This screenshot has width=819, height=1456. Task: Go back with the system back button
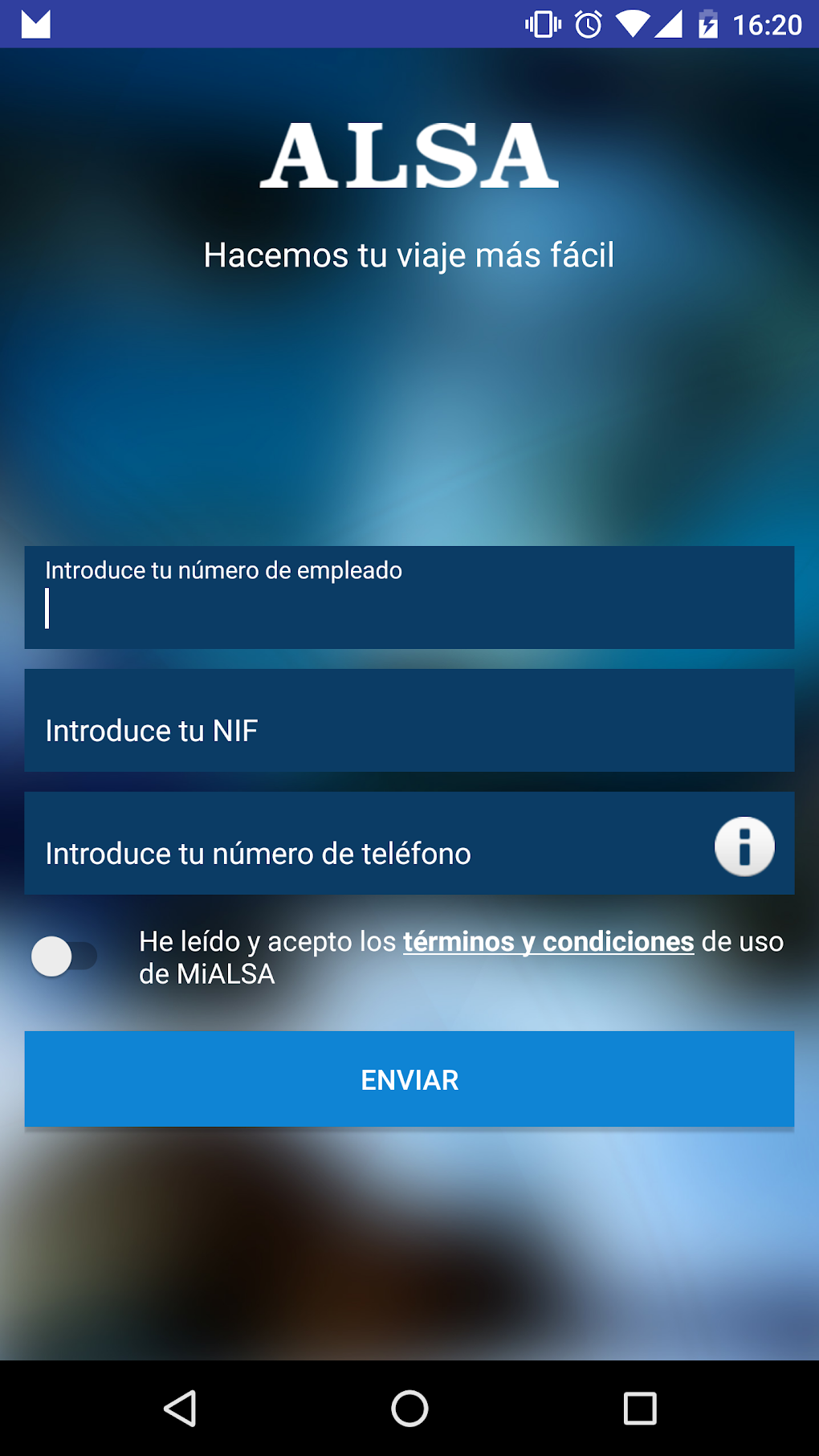(x=180, y=1408)
